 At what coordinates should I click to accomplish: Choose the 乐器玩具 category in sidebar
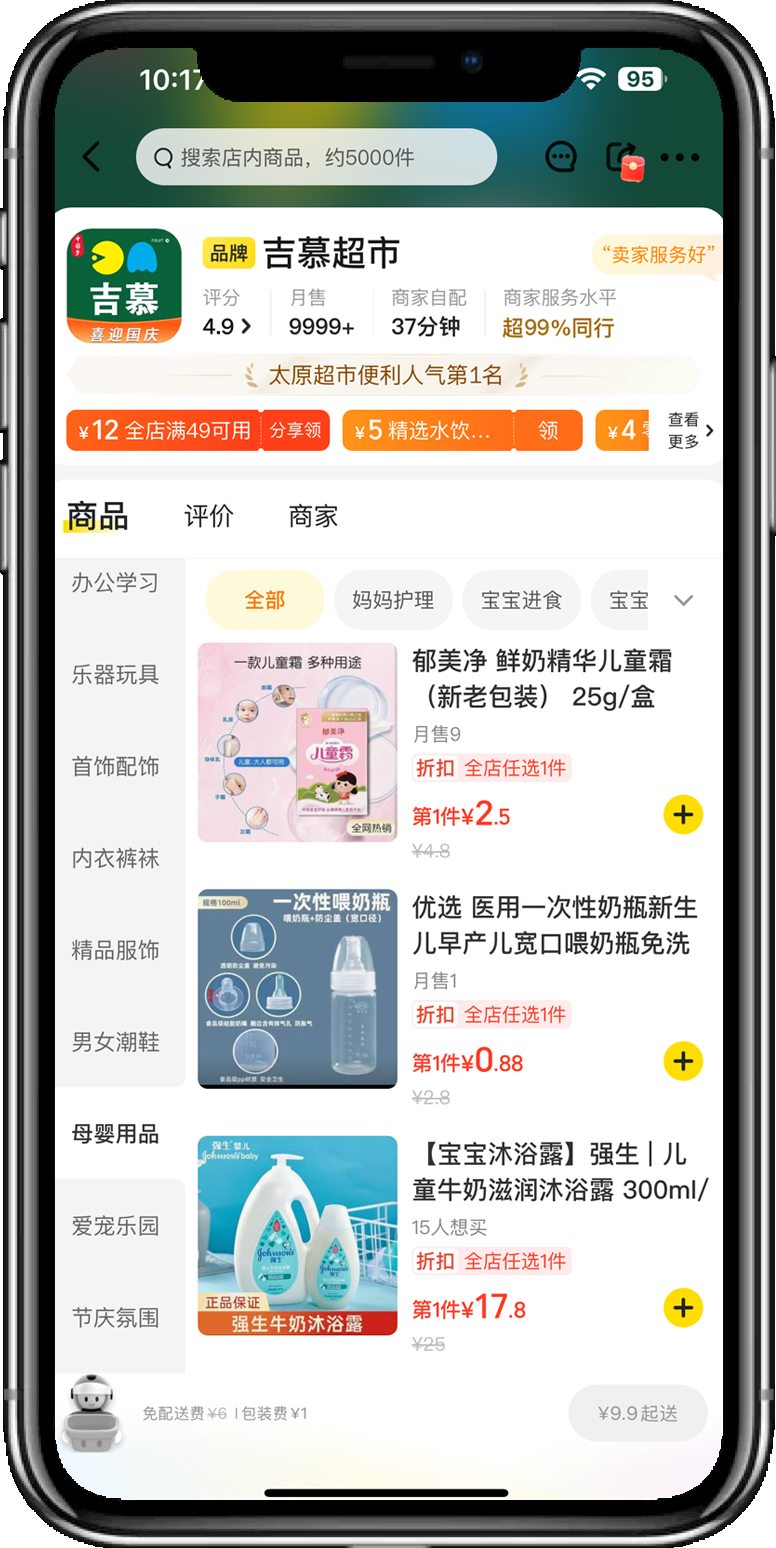click(115, 674)
